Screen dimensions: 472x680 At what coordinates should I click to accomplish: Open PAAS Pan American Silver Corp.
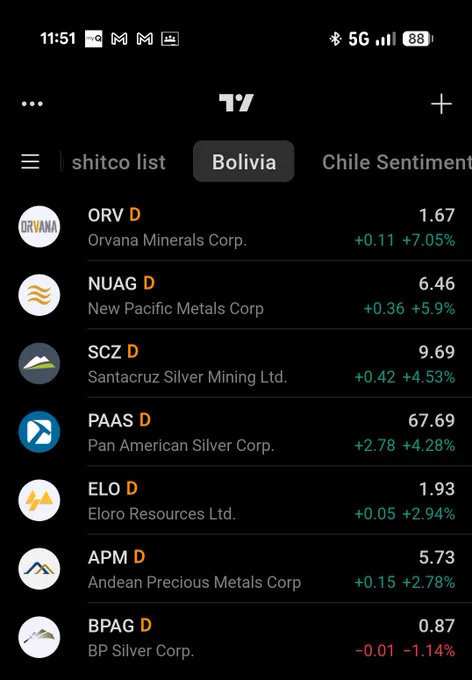pyautogui.click(x=236, y=432)
